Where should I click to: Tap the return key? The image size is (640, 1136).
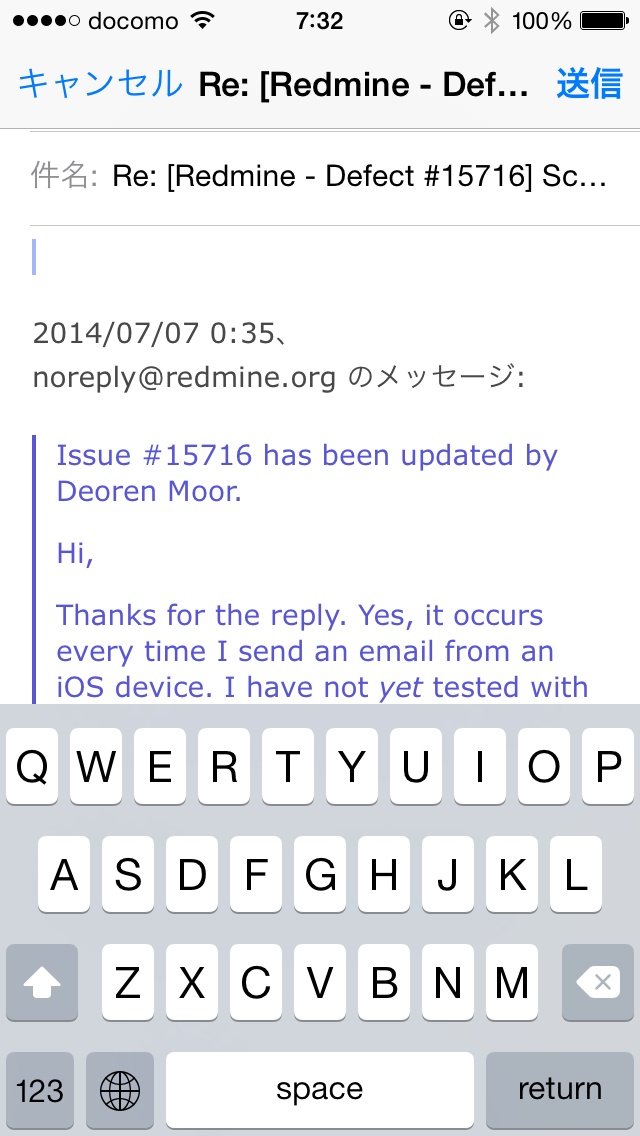[560, 1089]
